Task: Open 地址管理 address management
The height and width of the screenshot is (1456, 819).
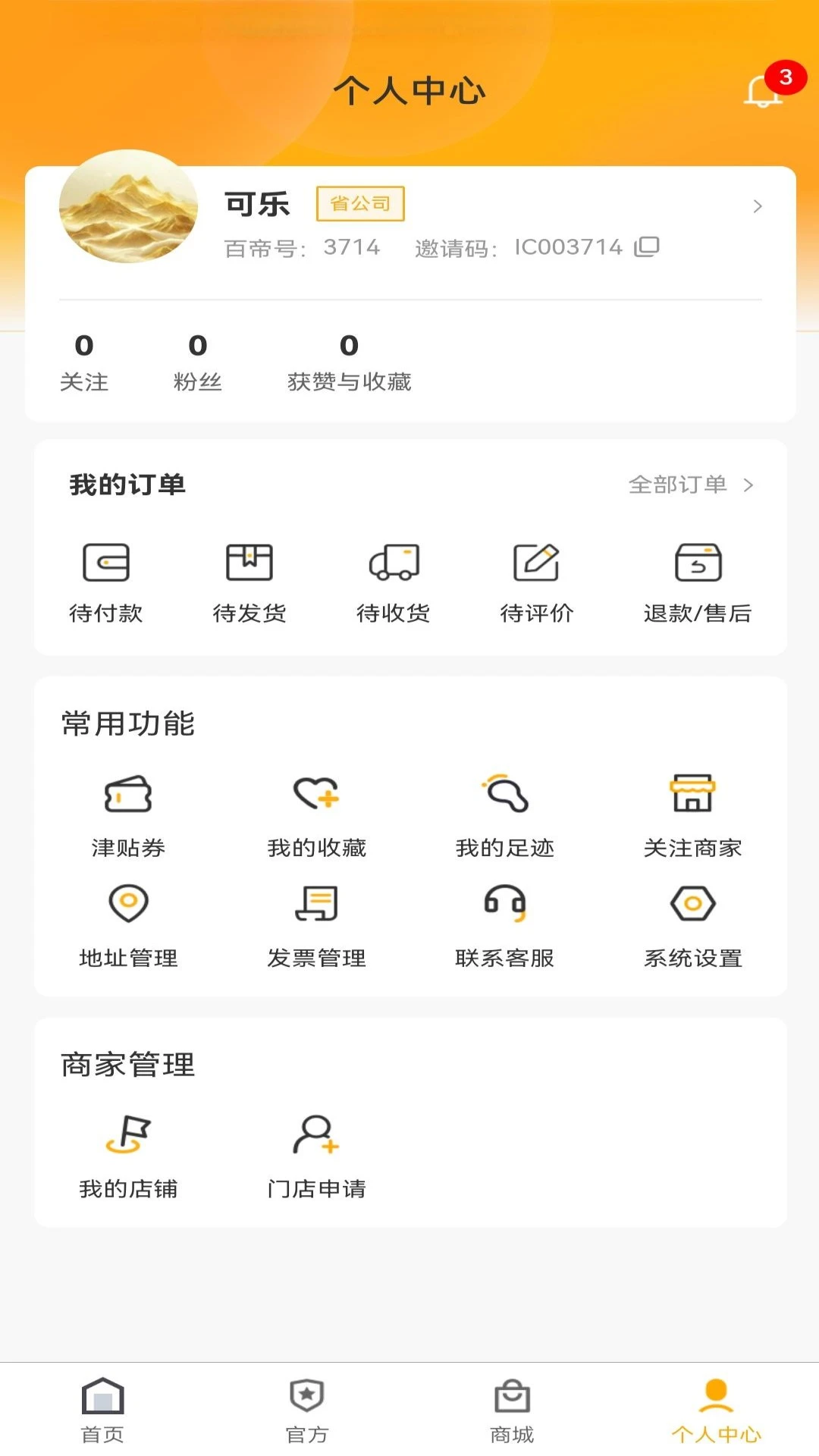Action: click(x=129, y=925)
